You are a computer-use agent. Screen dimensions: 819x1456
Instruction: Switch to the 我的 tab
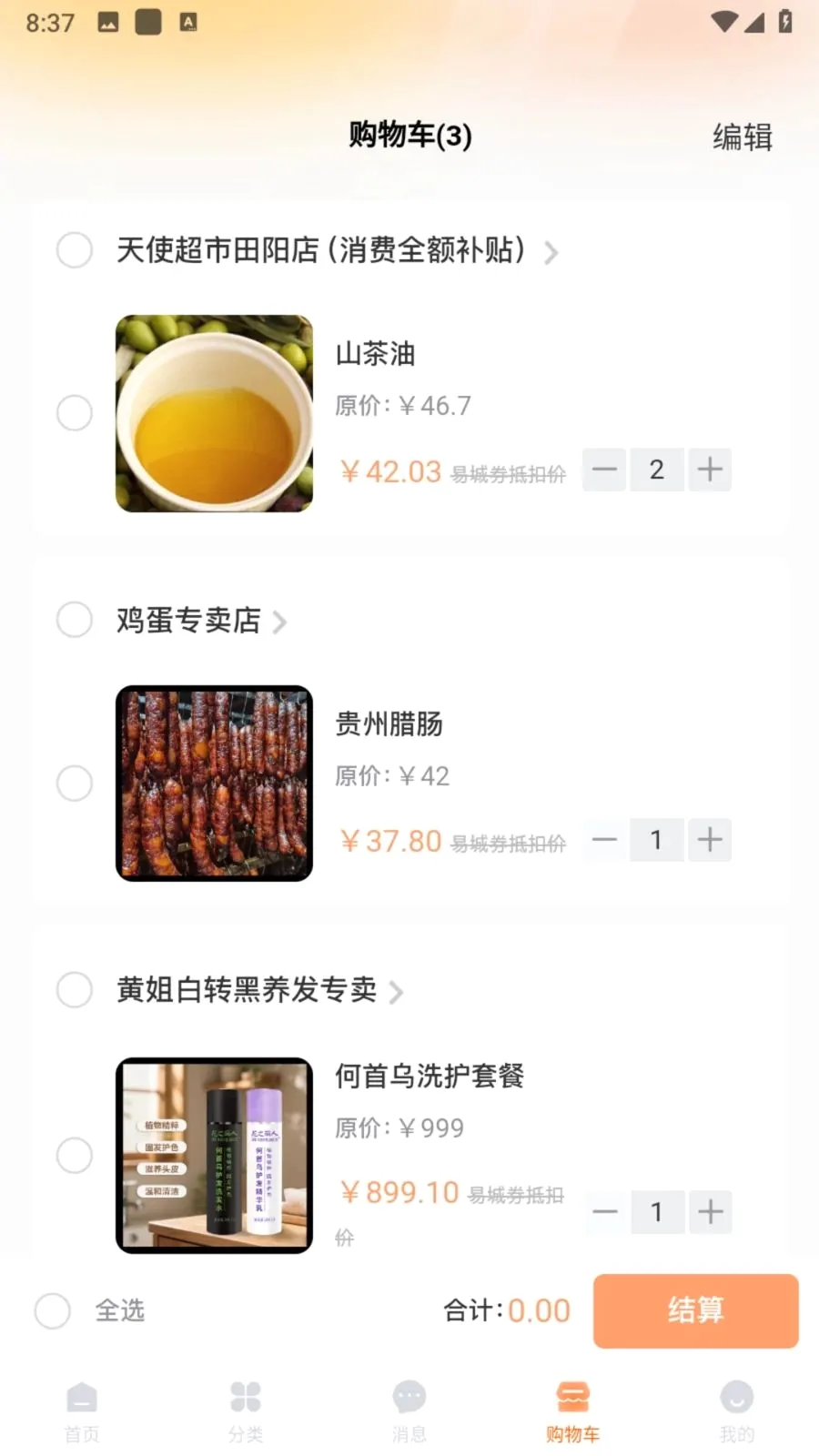click(x=737, y=1410)
